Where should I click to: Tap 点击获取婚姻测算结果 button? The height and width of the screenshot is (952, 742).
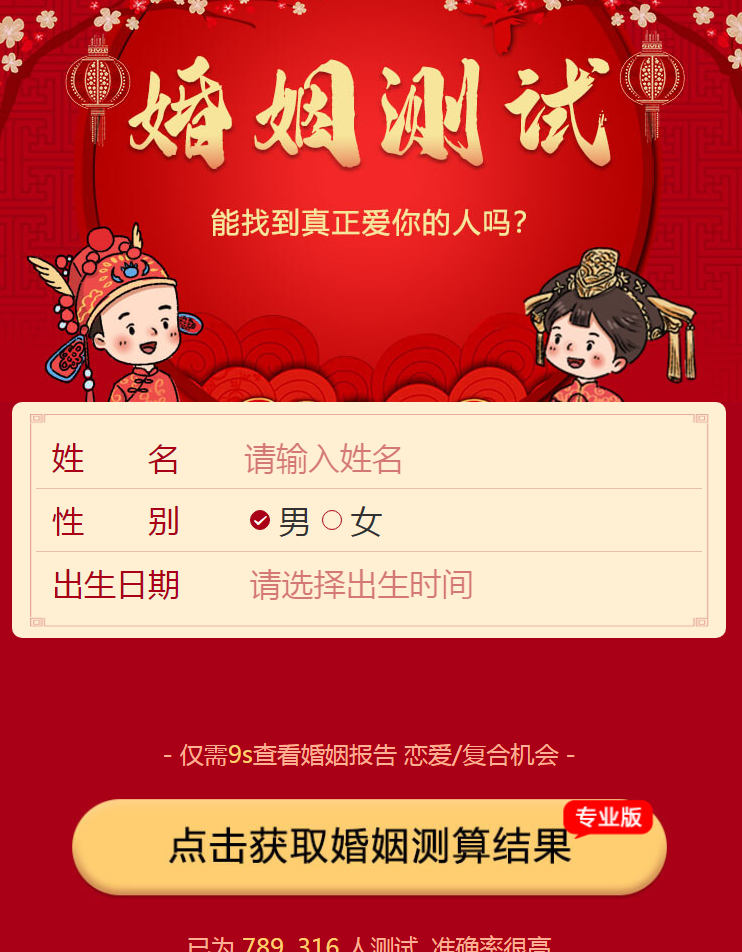(369, 846)
